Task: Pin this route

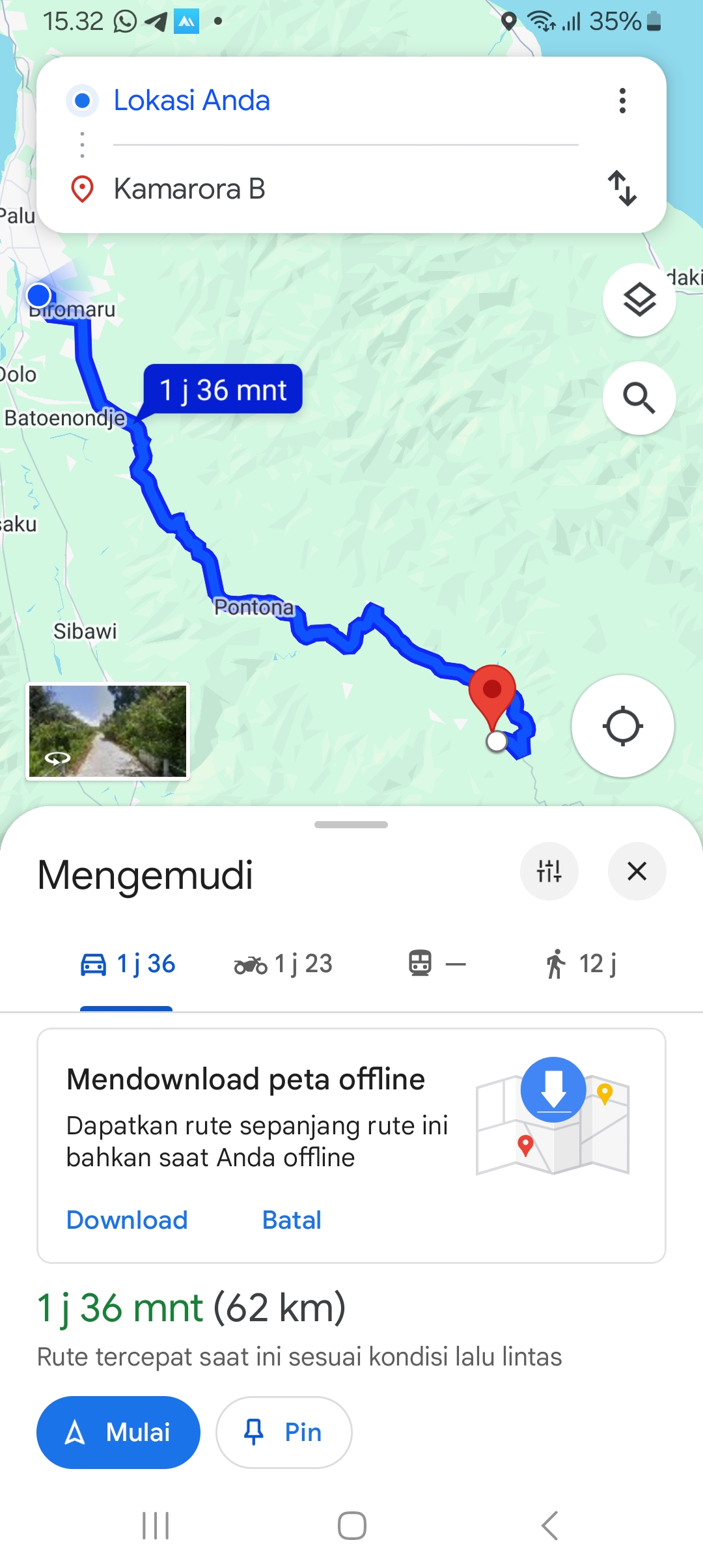Action: pos(284,1432)
